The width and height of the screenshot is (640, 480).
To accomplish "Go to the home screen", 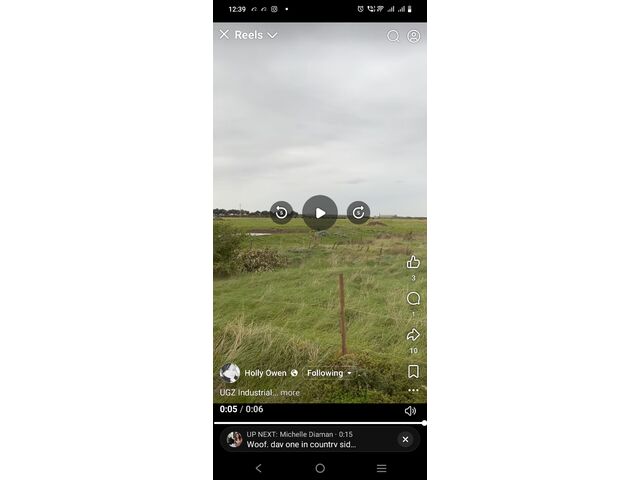I will coord(320,468).
